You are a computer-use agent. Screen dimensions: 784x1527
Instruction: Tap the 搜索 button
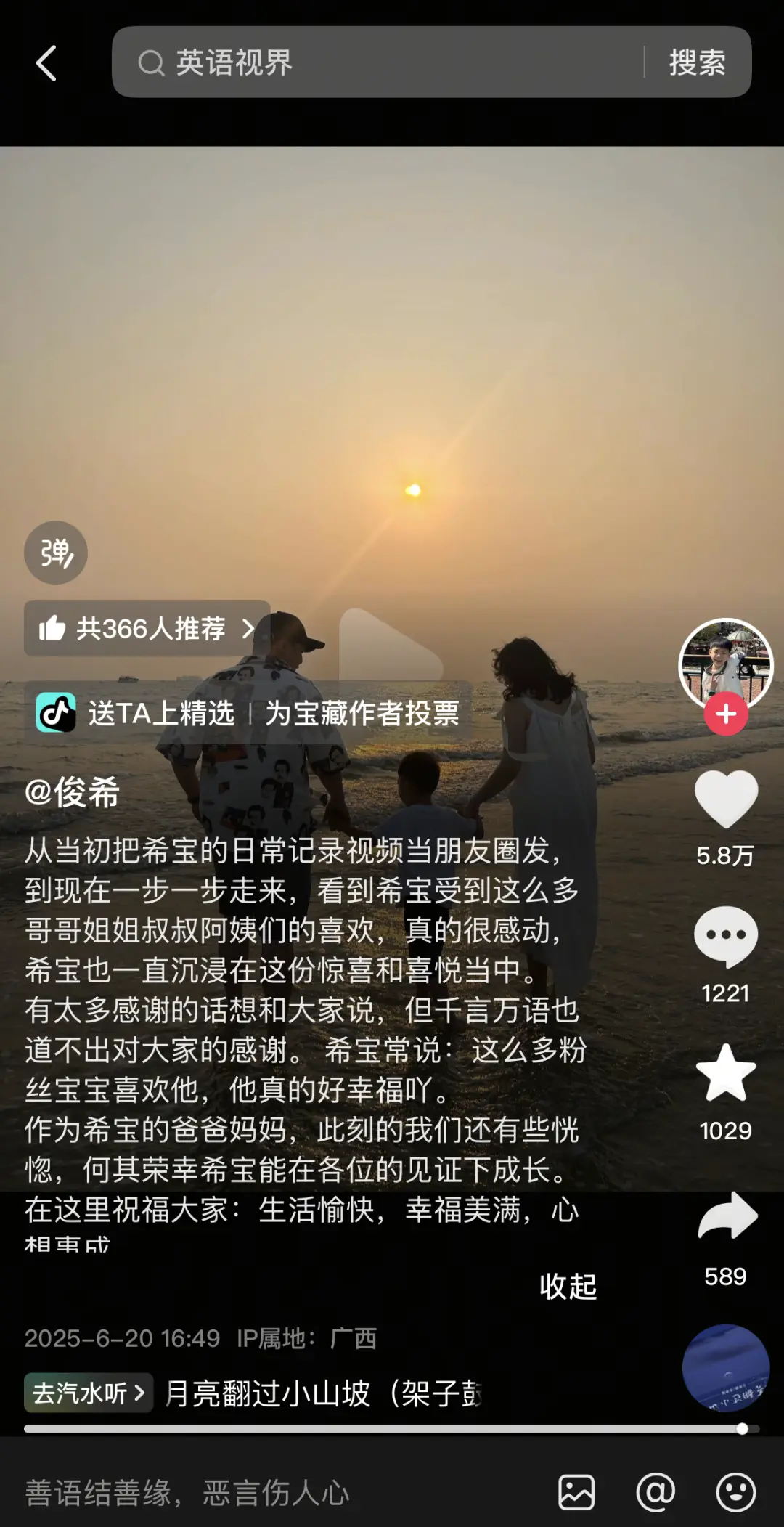click(697, 62)
